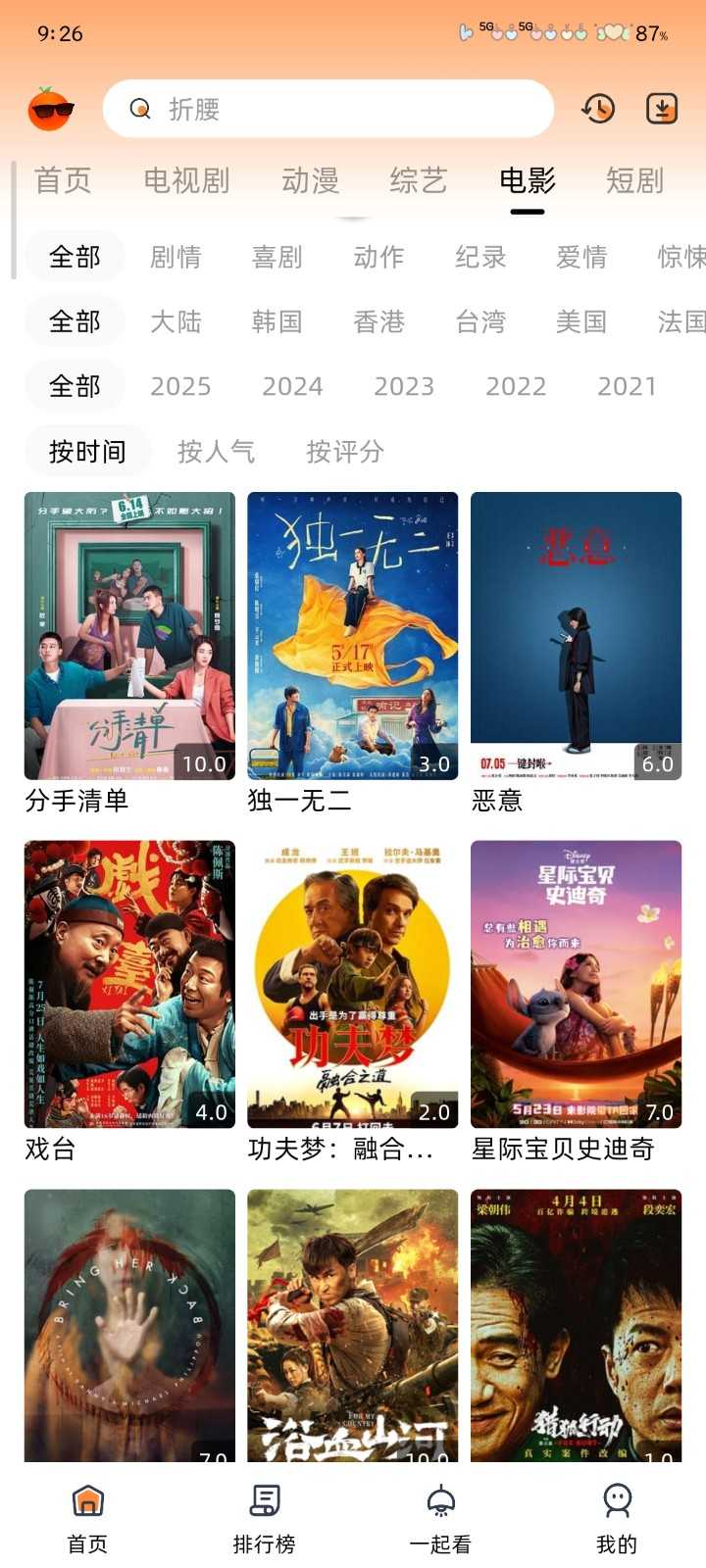This screenshot has height=1568, width=706.
Task: Open the movie 独一无二
Action: (x=352, y=637)
